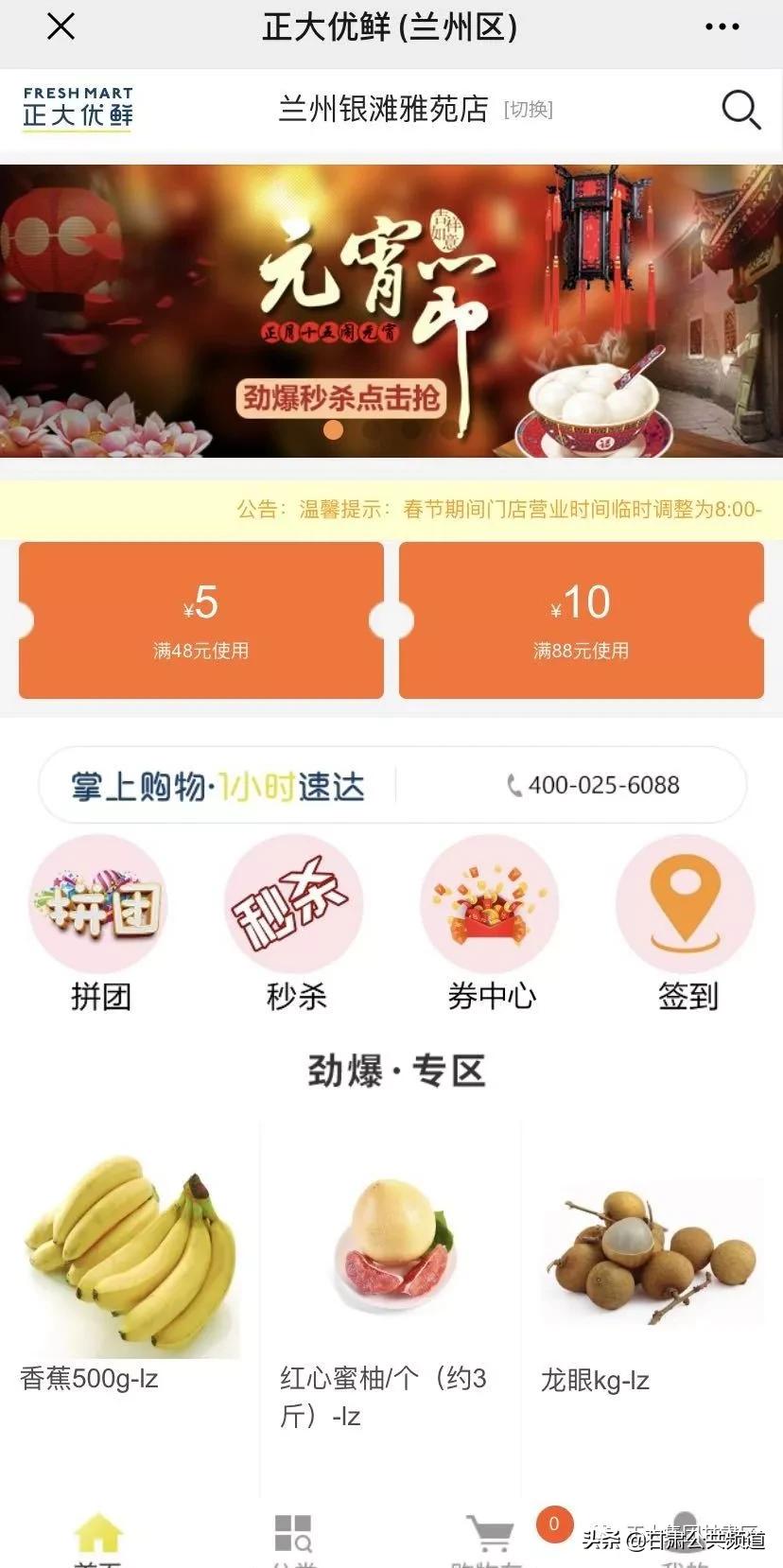The width and height of the screenshot is (783, 1568).
Task: Open the top-right three-dot menu
Action: click(722, 26)
